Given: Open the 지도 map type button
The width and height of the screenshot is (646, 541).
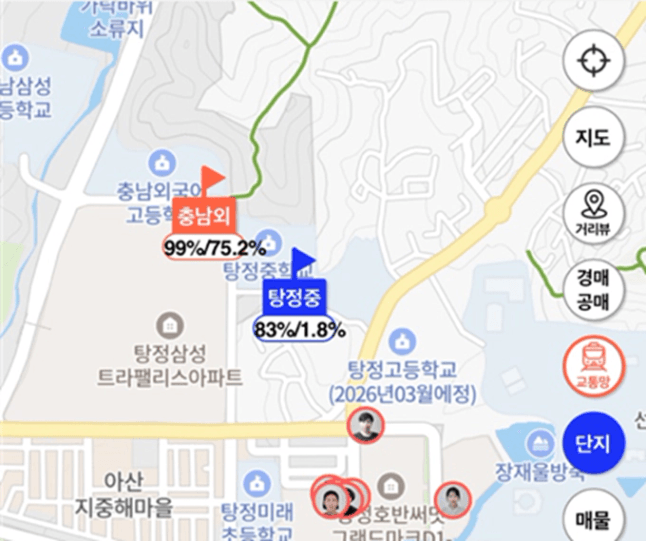Looking at the screenshot, I should 594,138.
